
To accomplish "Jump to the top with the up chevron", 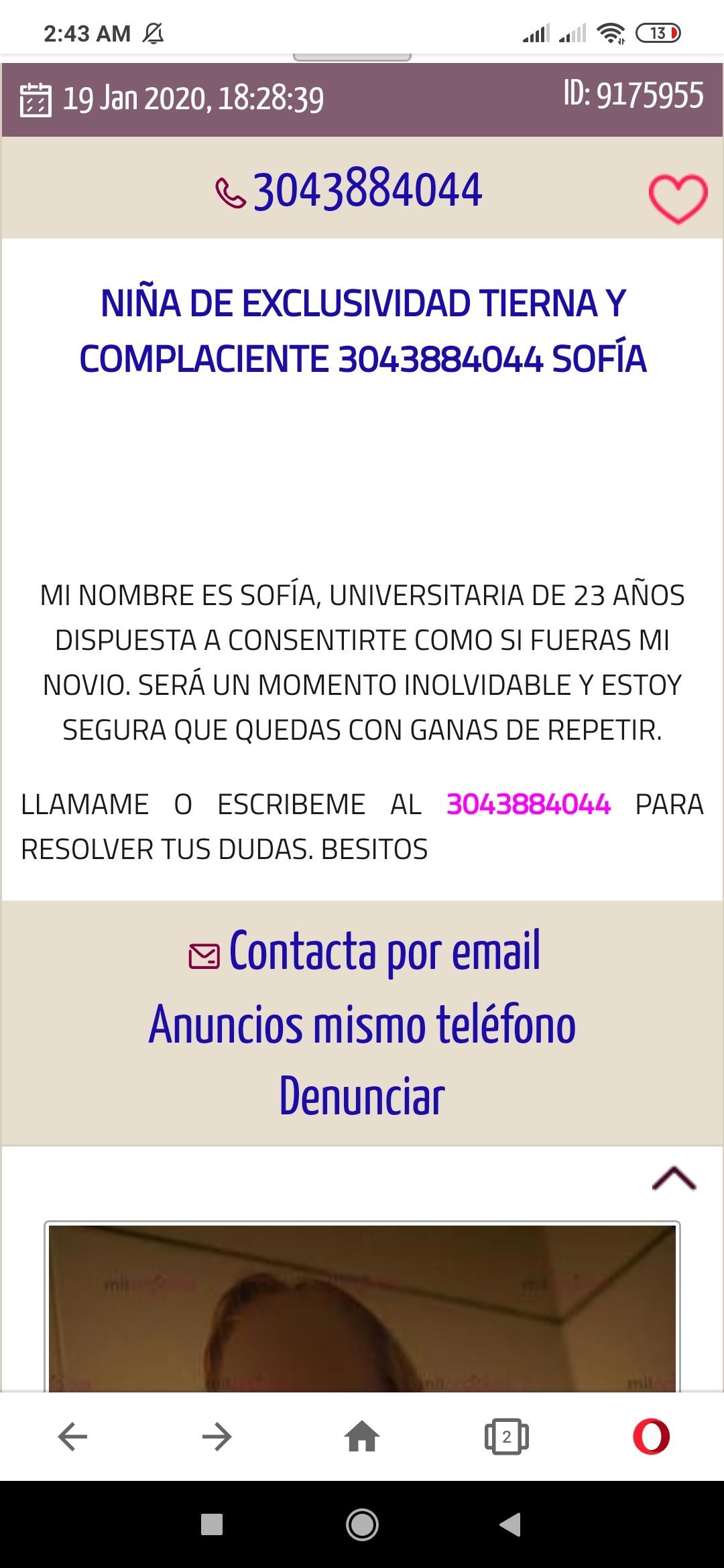I will pyautogui.click(x=674, y=1178).
